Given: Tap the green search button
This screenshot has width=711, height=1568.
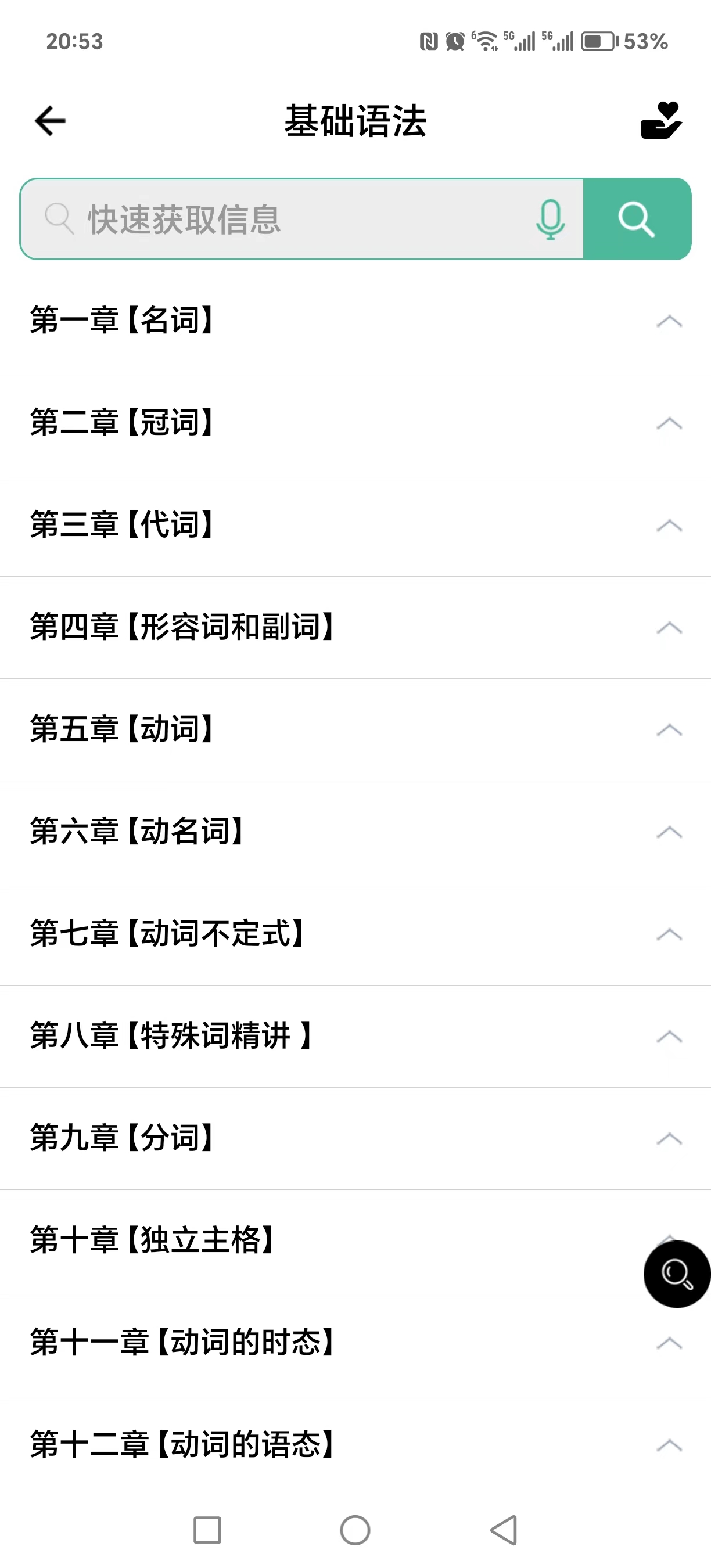Looking at the screenshot, I should [x=637, y=219].
